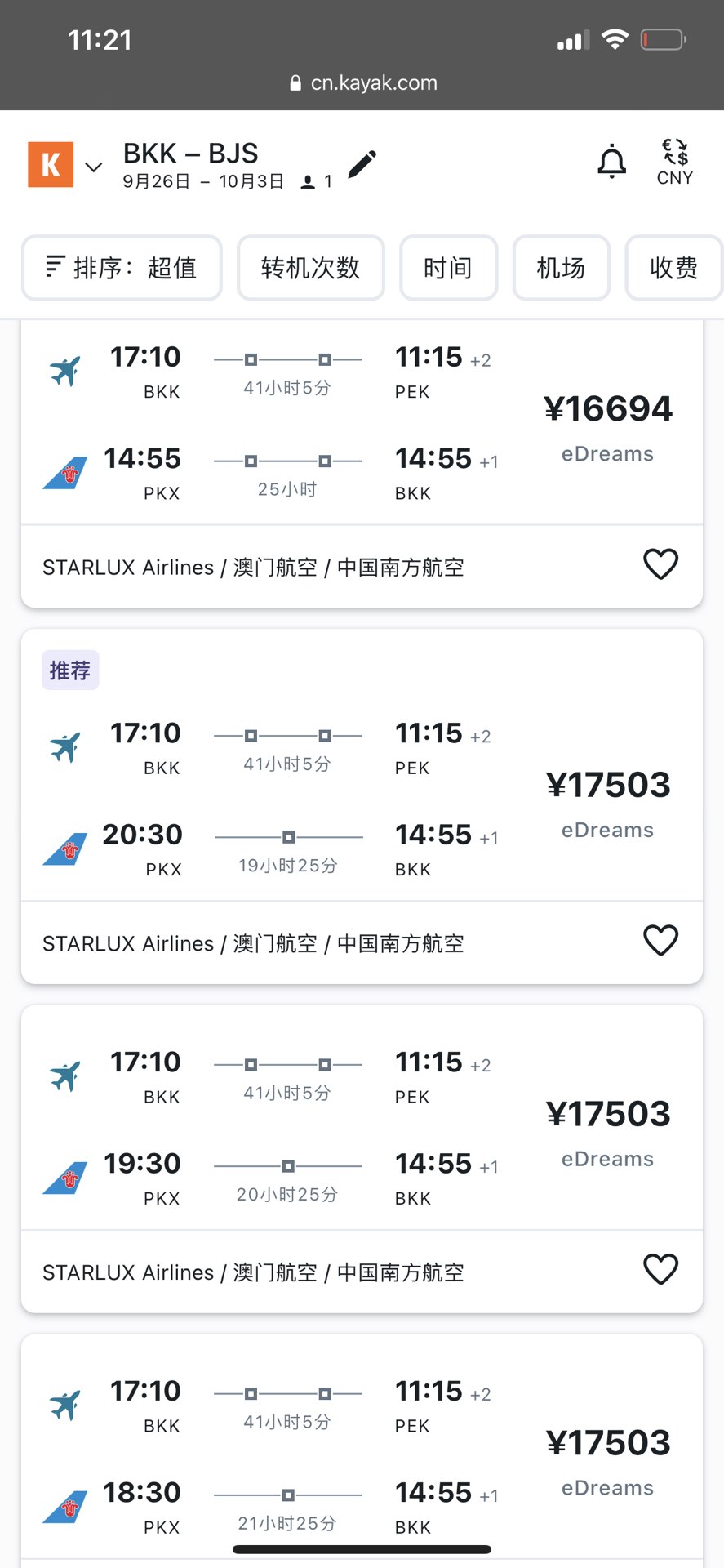Save the ¥16694 flight to favorites

[660, 564]
